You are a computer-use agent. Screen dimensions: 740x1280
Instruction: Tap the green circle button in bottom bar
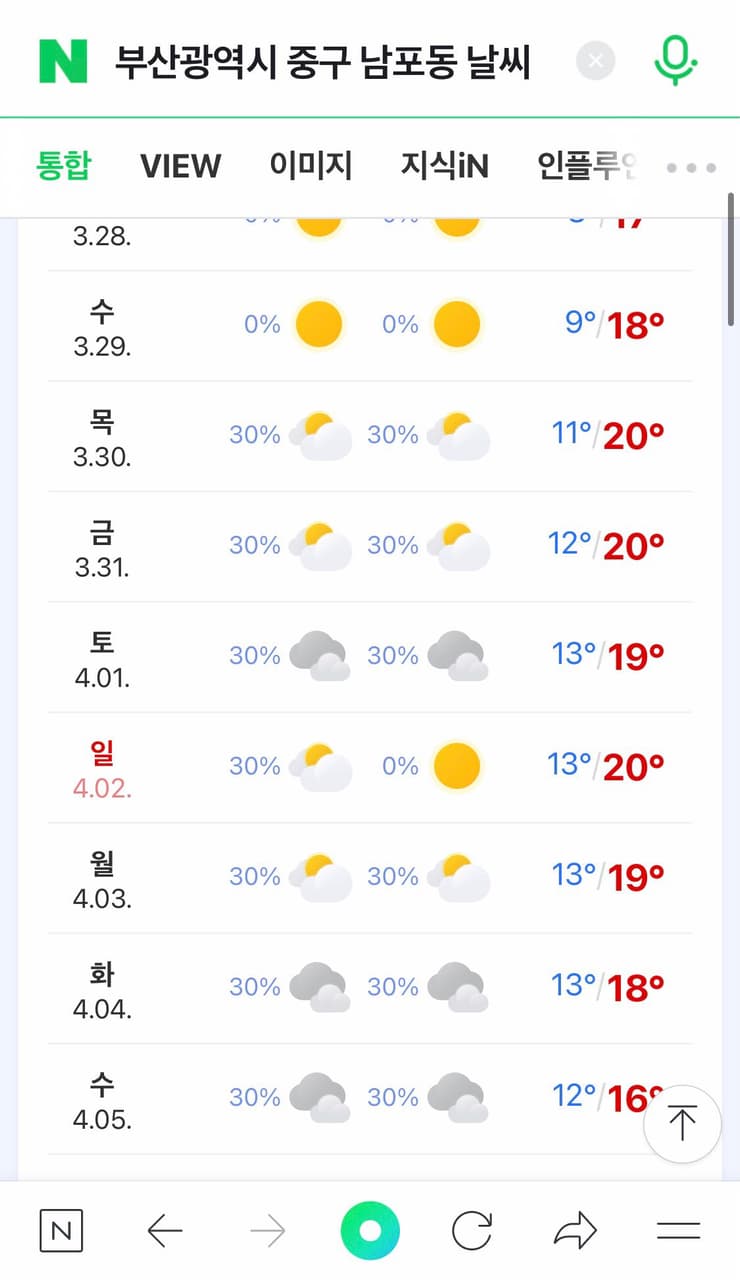pos(370,1231)
